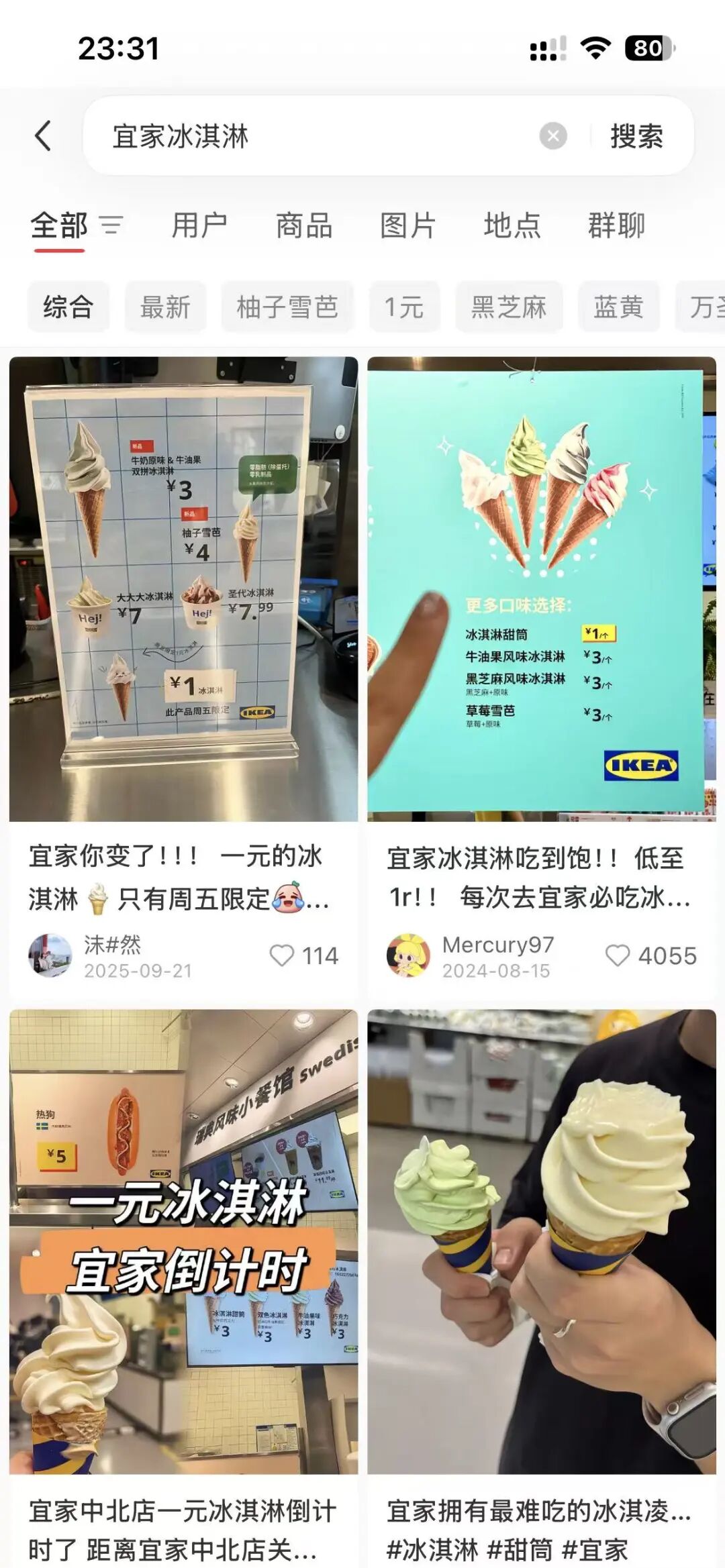
Task: Switch to the 地点 tab
Action: (512, 225)
